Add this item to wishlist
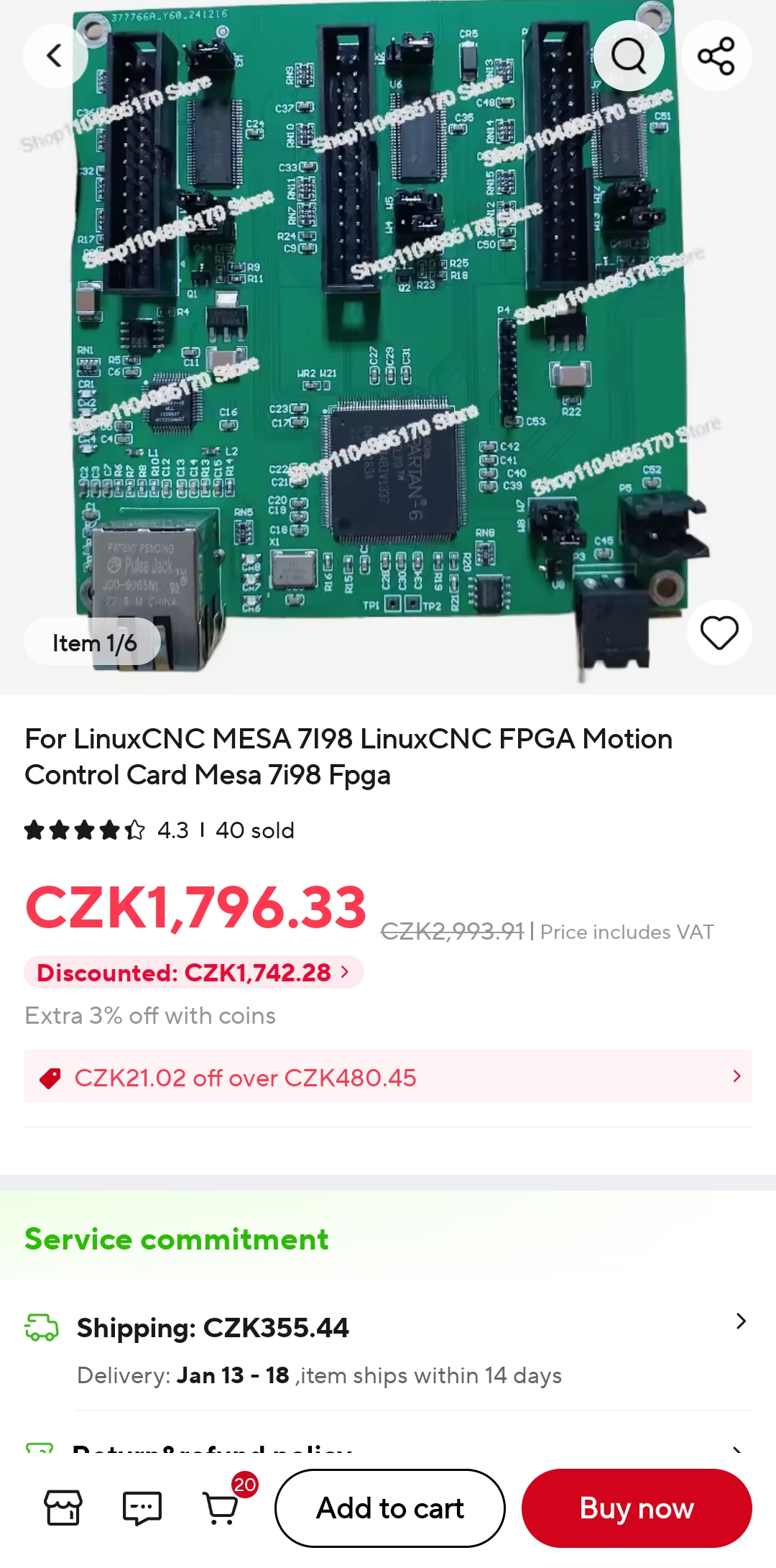Viewport: 776px width, 1568px height. tap(719, 633)
